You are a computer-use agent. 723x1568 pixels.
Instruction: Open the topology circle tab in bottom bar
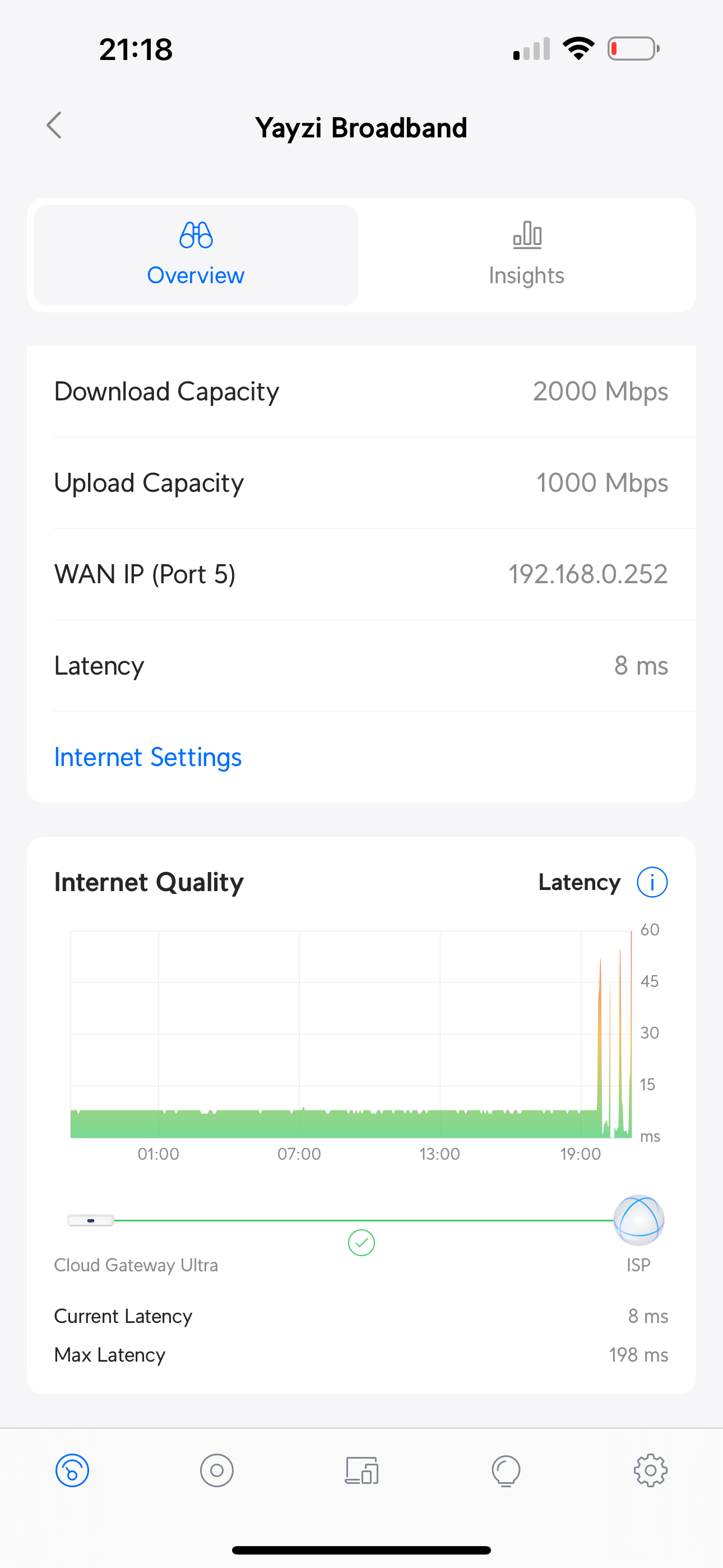[217, 1470]
